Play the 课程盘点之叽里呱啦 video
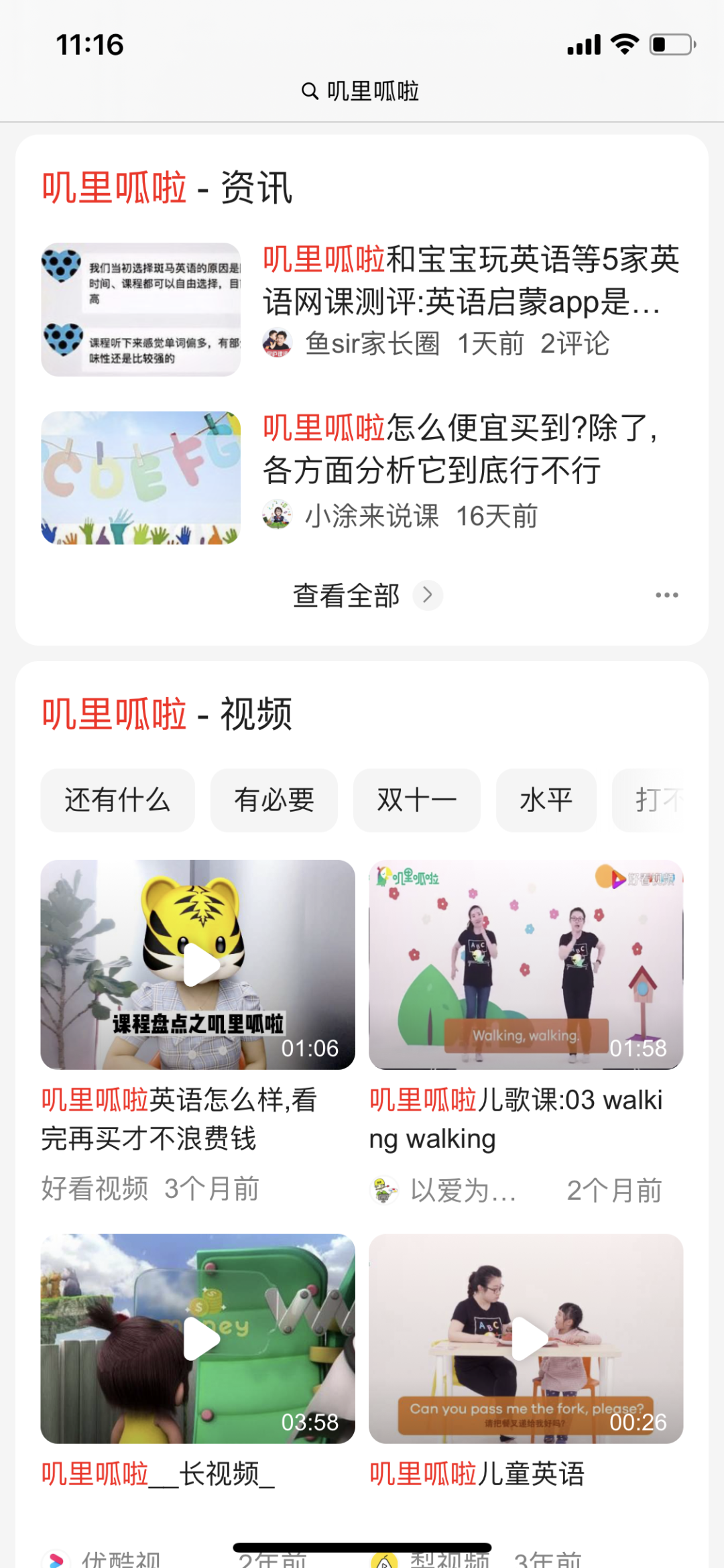The width and height of the screenshot is (724, 1568). tap(198, 965)
